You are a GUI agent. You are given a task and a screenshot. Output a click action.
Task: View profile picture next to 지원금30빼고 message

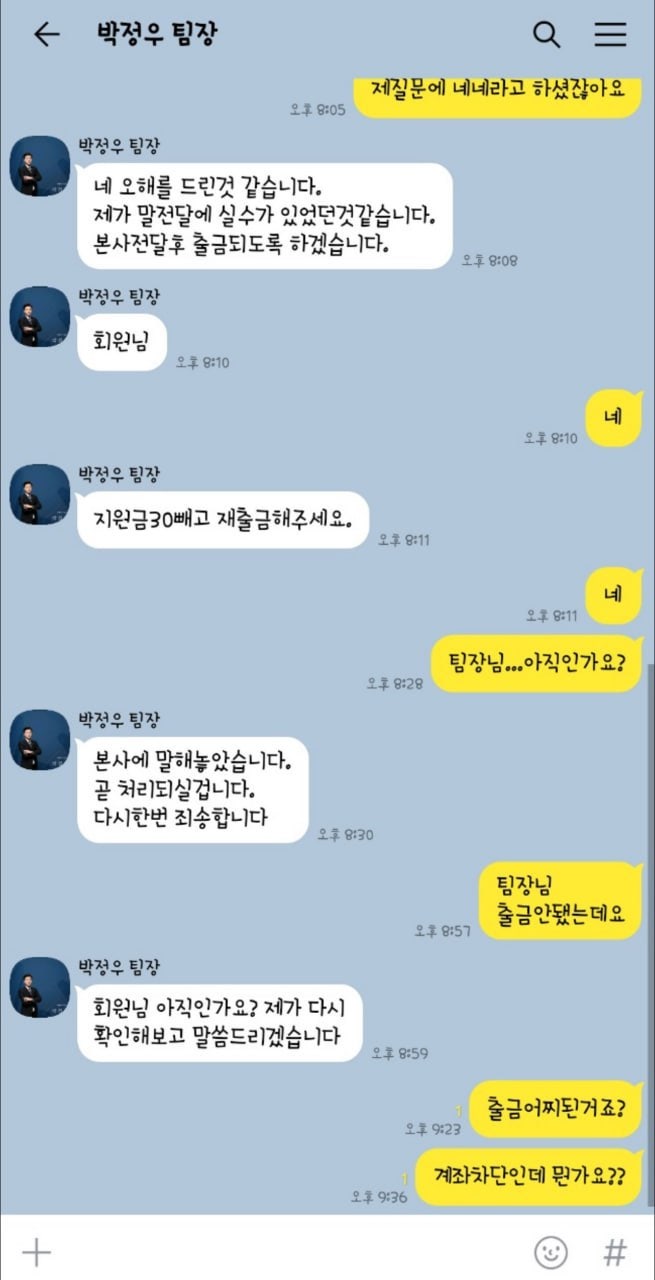[x=40, y=494]
